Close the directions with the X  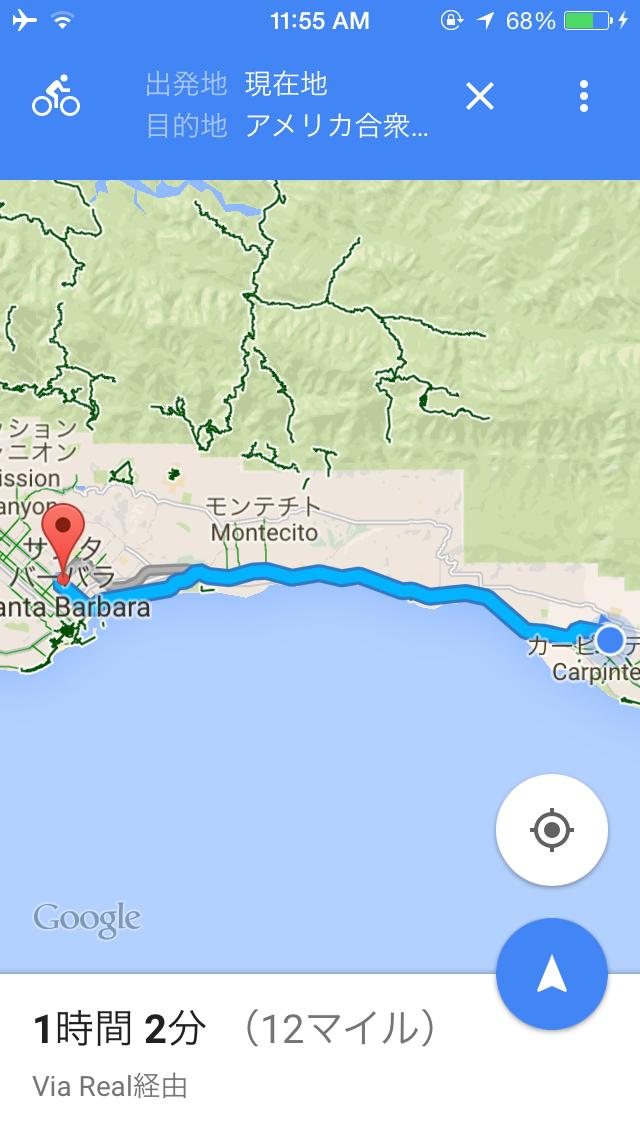coord(480,97)
